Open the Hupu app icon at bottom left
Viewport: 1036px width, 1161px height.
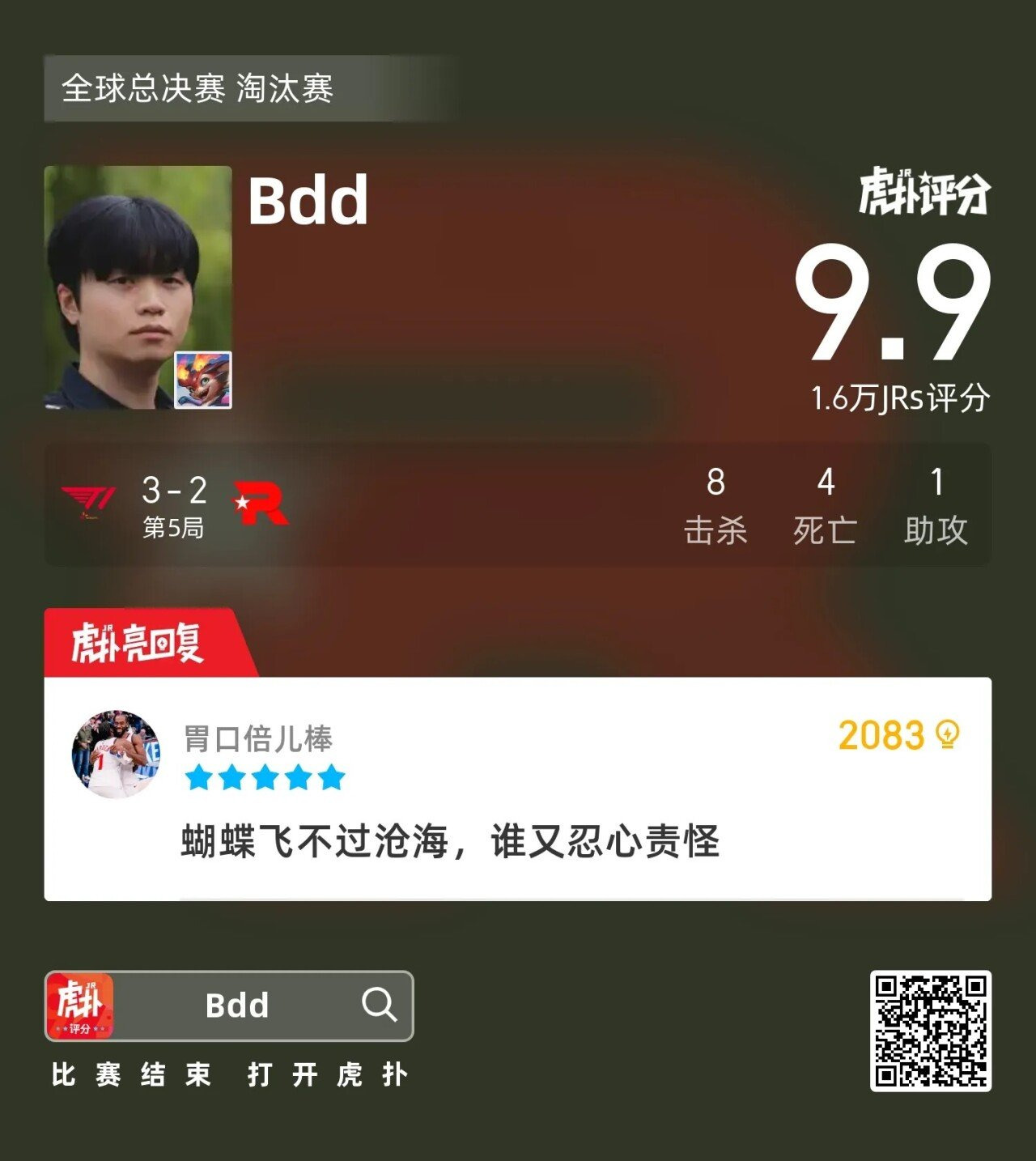(81, 1006)
